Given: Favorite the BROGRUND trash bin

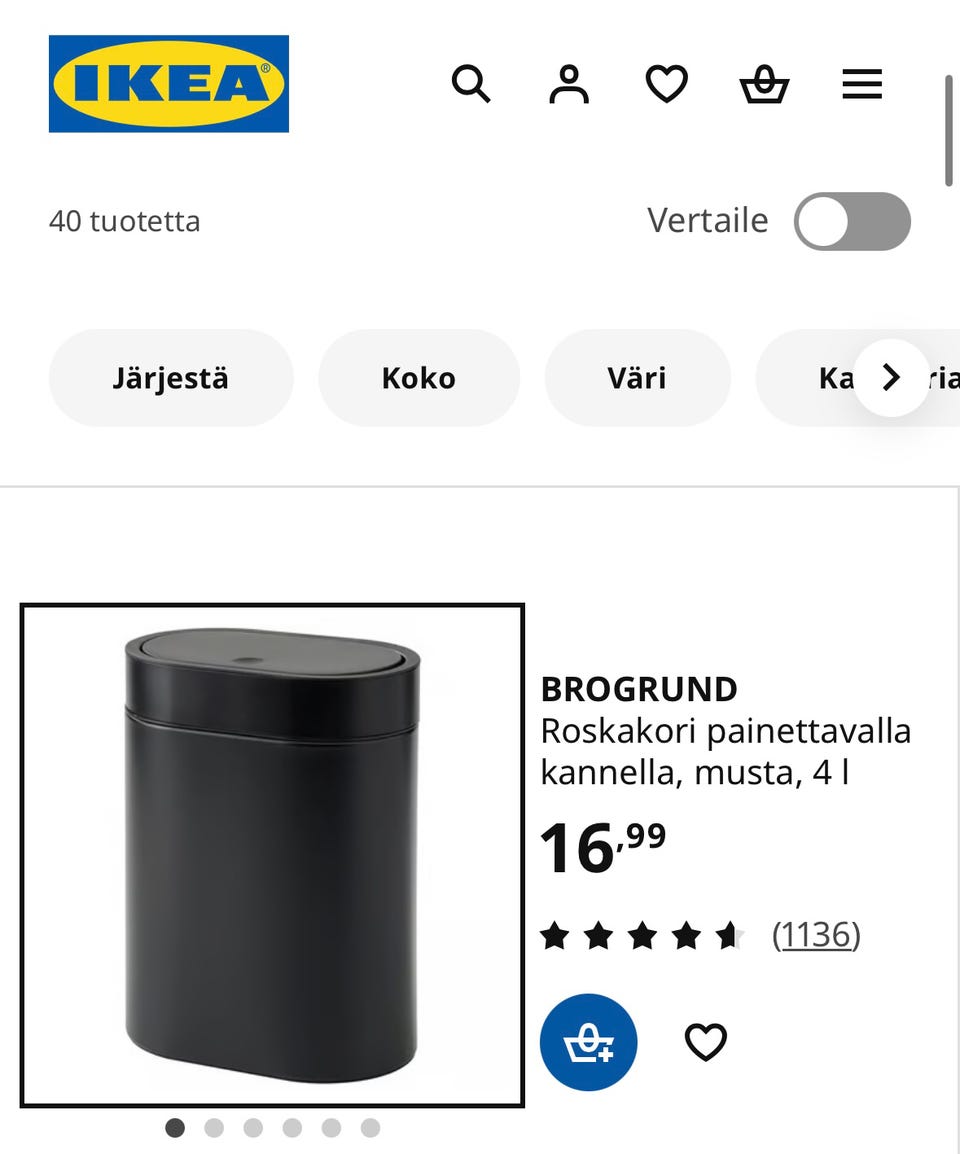Looking at the screenshot, I should pyautogui.click(x=707, y=1041).
